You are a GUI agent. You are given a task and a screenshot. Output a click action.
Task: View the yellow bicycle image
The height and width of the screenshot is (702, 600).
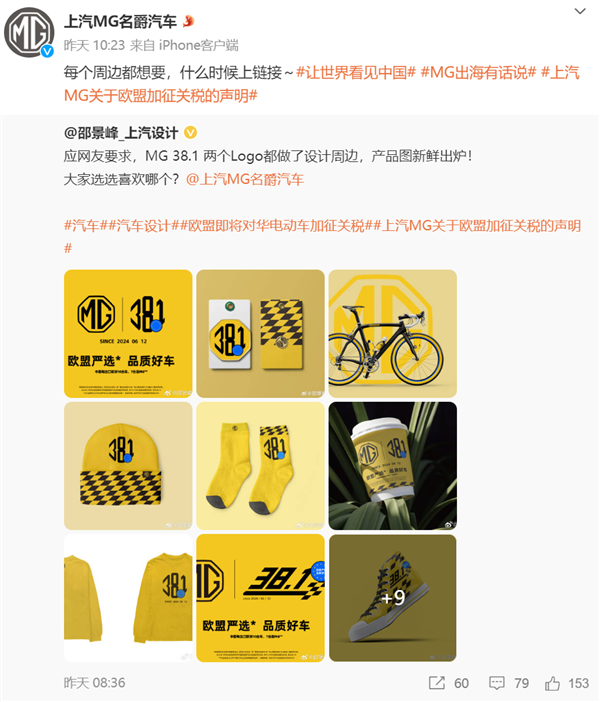(392, 333)
